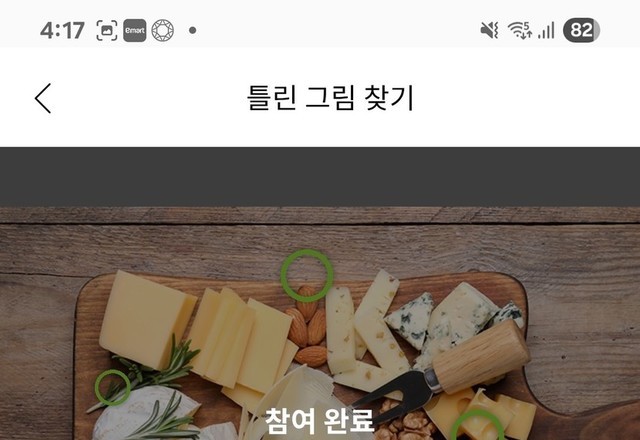Go back from the 틀린 그림 찾기 screen
Image resolution: width=640 pixels, height=440 pixels.
coord(42,98)
